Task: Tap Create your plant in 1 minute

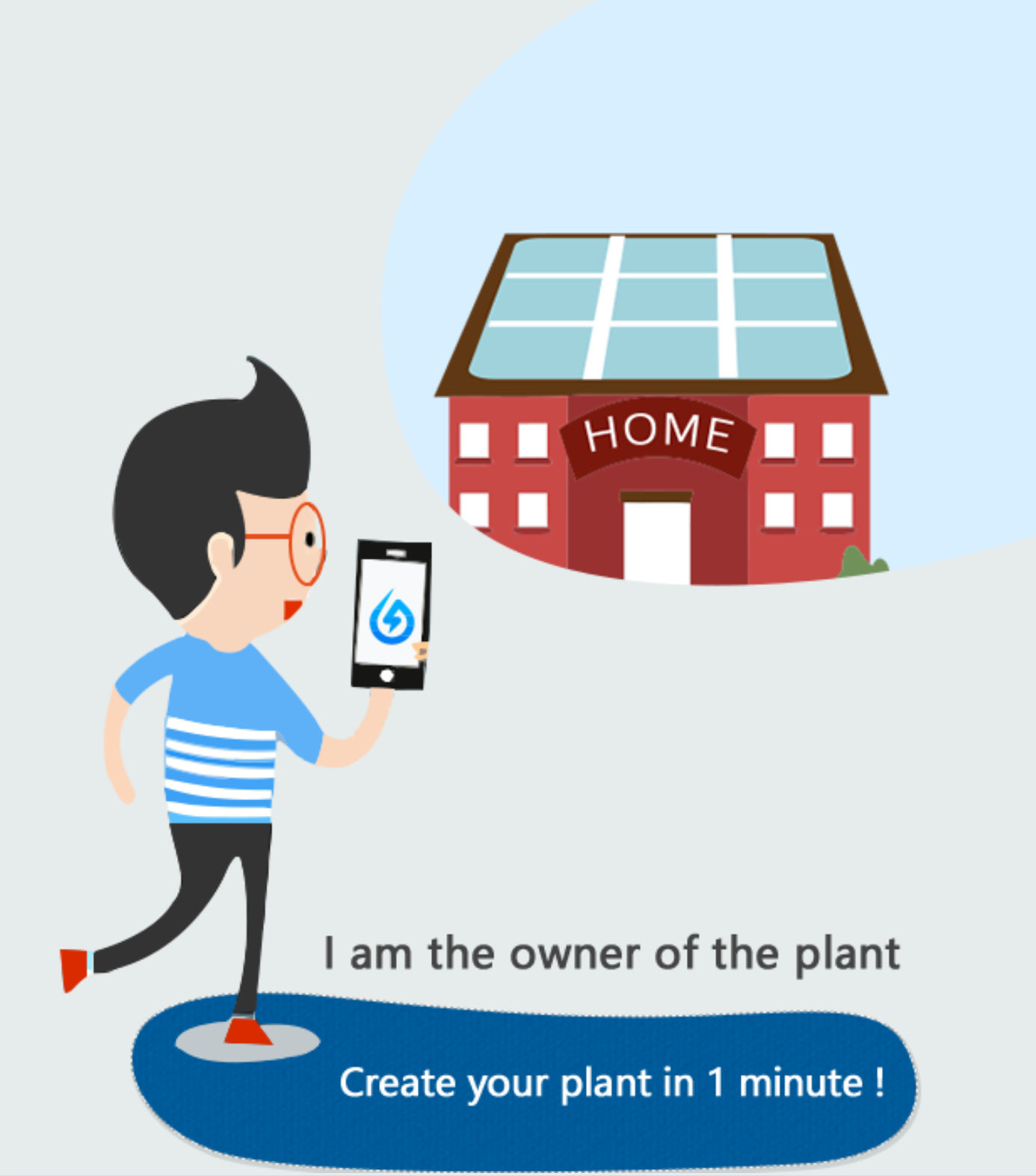Action: point(611,1083)
